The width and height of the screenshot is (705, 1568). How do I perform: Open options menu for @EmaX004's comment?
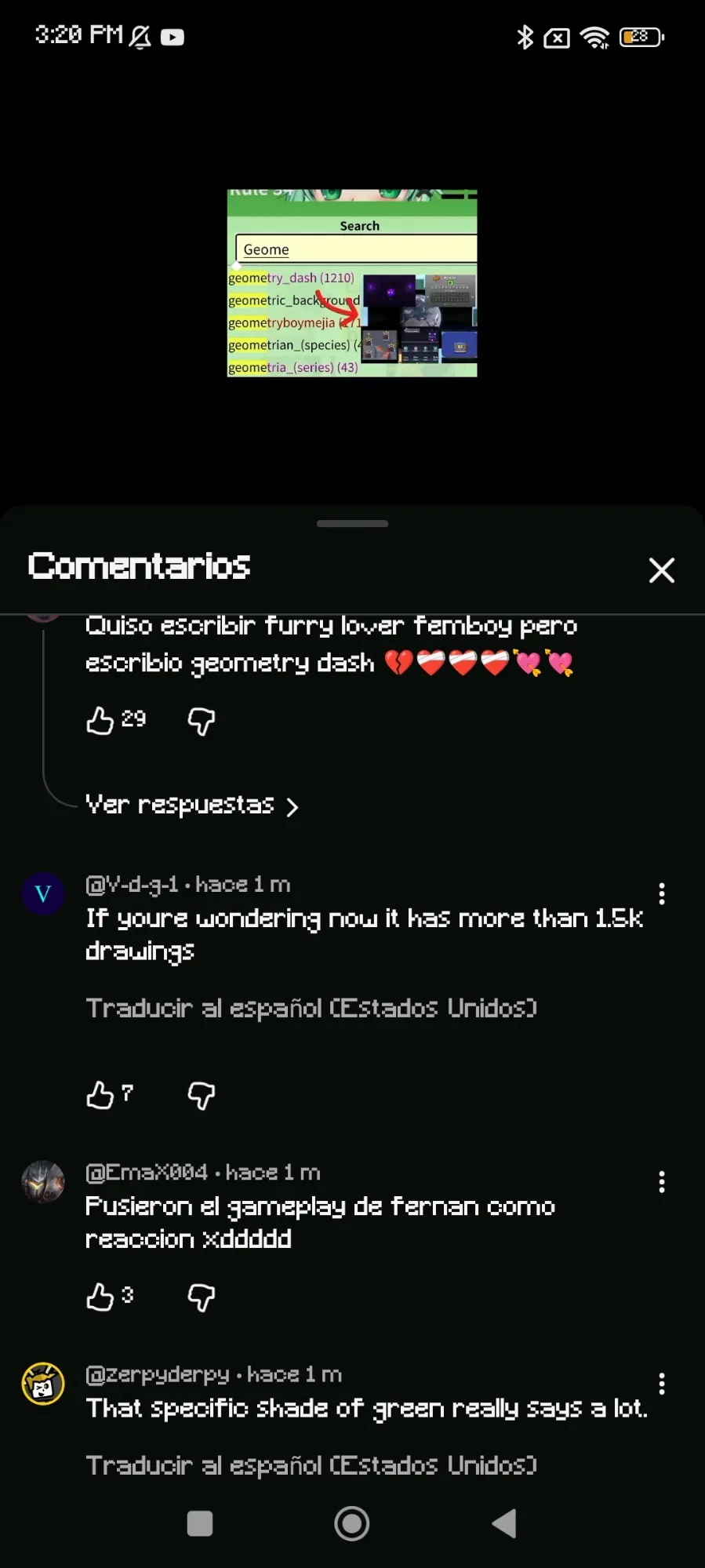(662, 1181)
